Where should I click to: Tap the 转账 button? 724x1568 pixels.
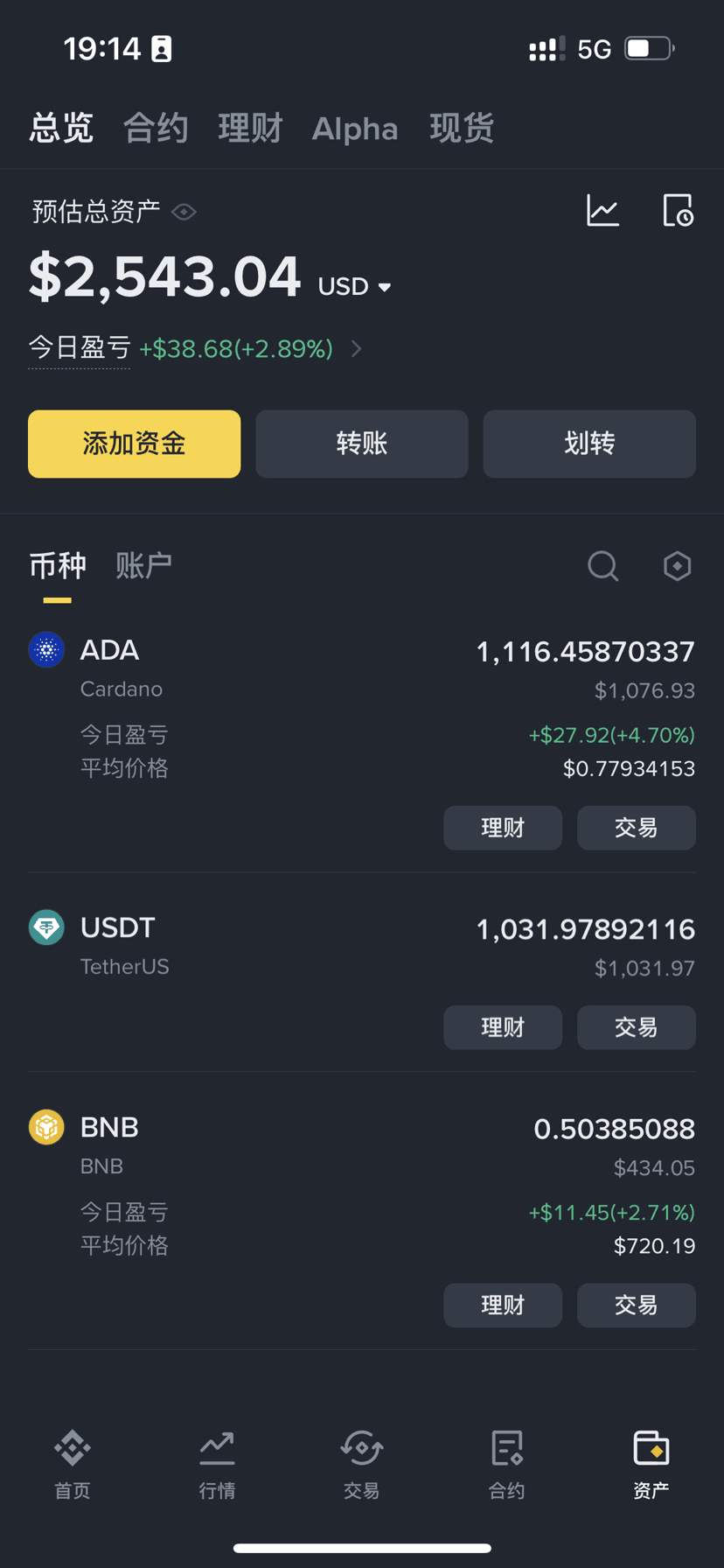coord(361,444)
